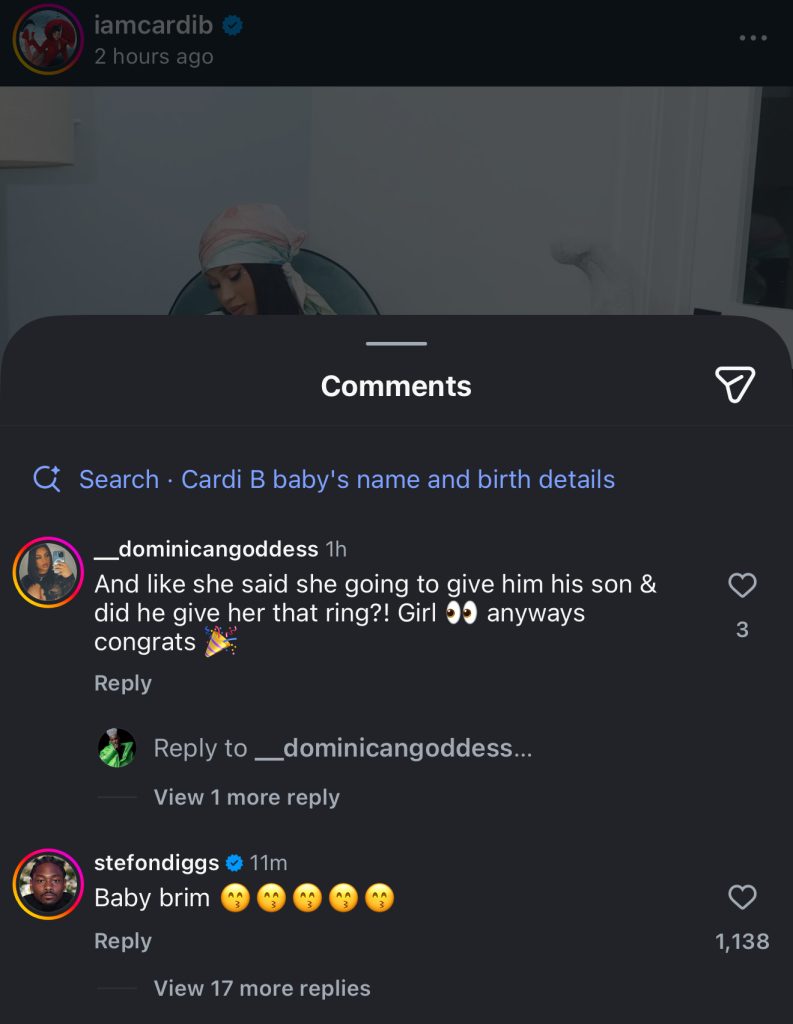Reply to __dominicangoddess's comment
The width and height of the screenshot is (793, 1024).
(x=122, y=683)
